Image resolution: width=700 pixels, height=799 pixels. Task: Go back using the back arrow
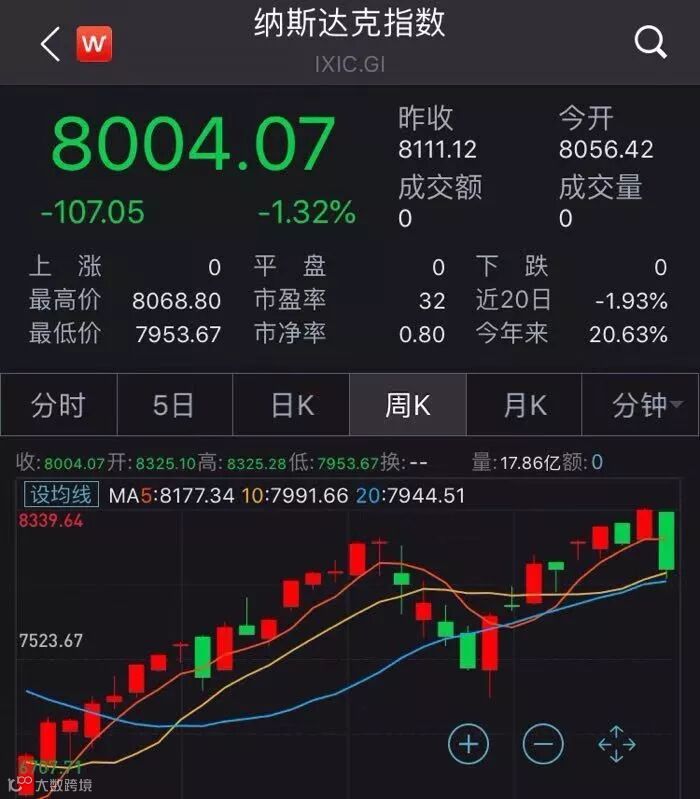pos(50,44)
